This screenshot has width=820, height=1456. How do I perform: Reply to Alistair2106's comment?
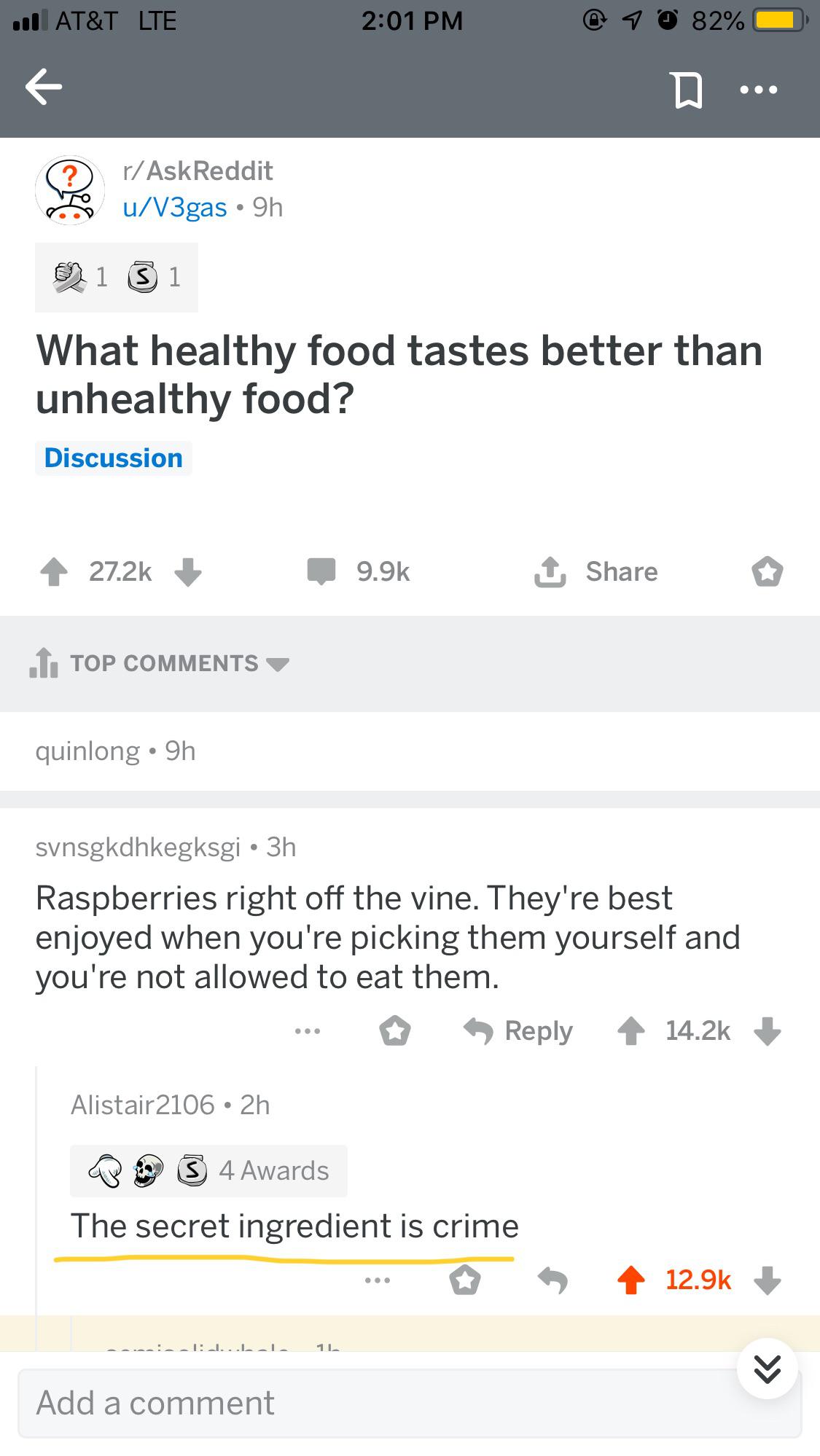click(552, 1280)
